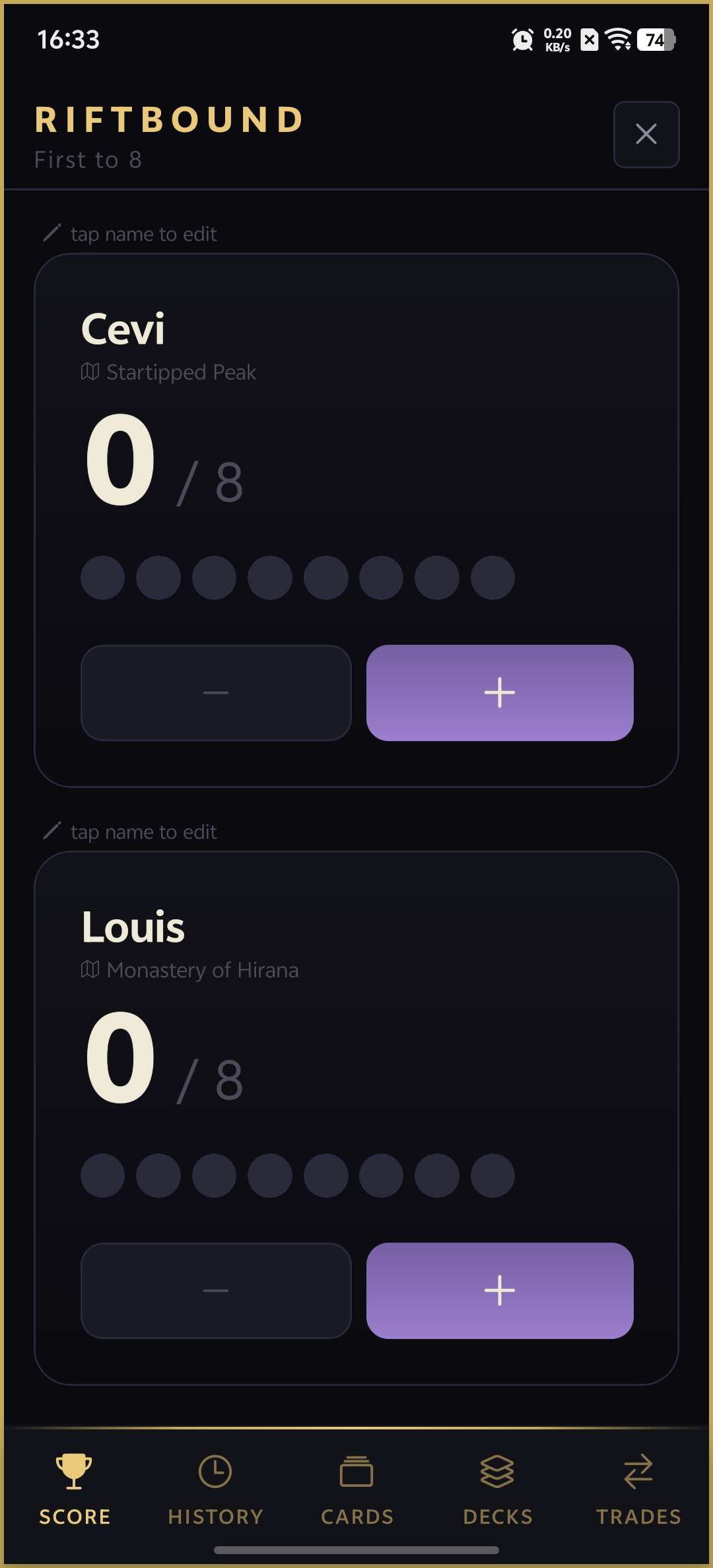
Task: Select the Score trophy icon
Action: pyautogui.click(x=75, y=1471)
